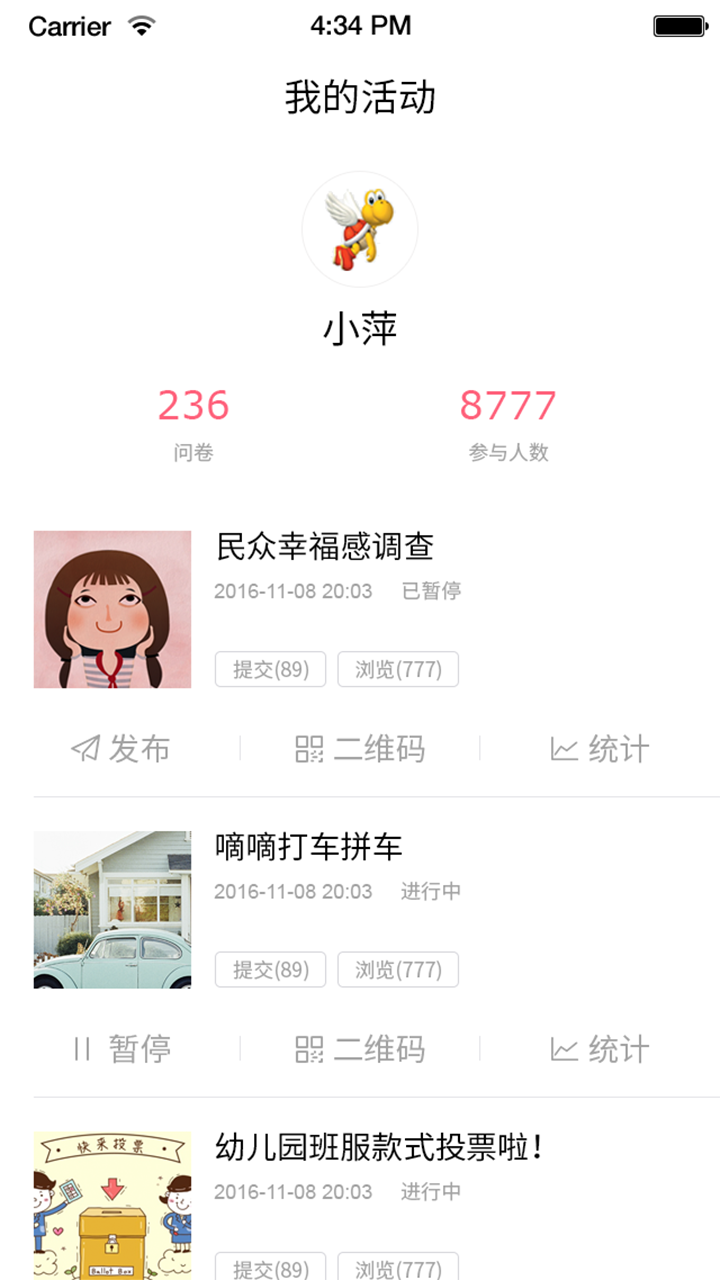This screenshot has width=720, height=1280.
Task: Tap 提交(89) under 幼儿园班服款式投票啦
Action: [x=270, y=1268]
